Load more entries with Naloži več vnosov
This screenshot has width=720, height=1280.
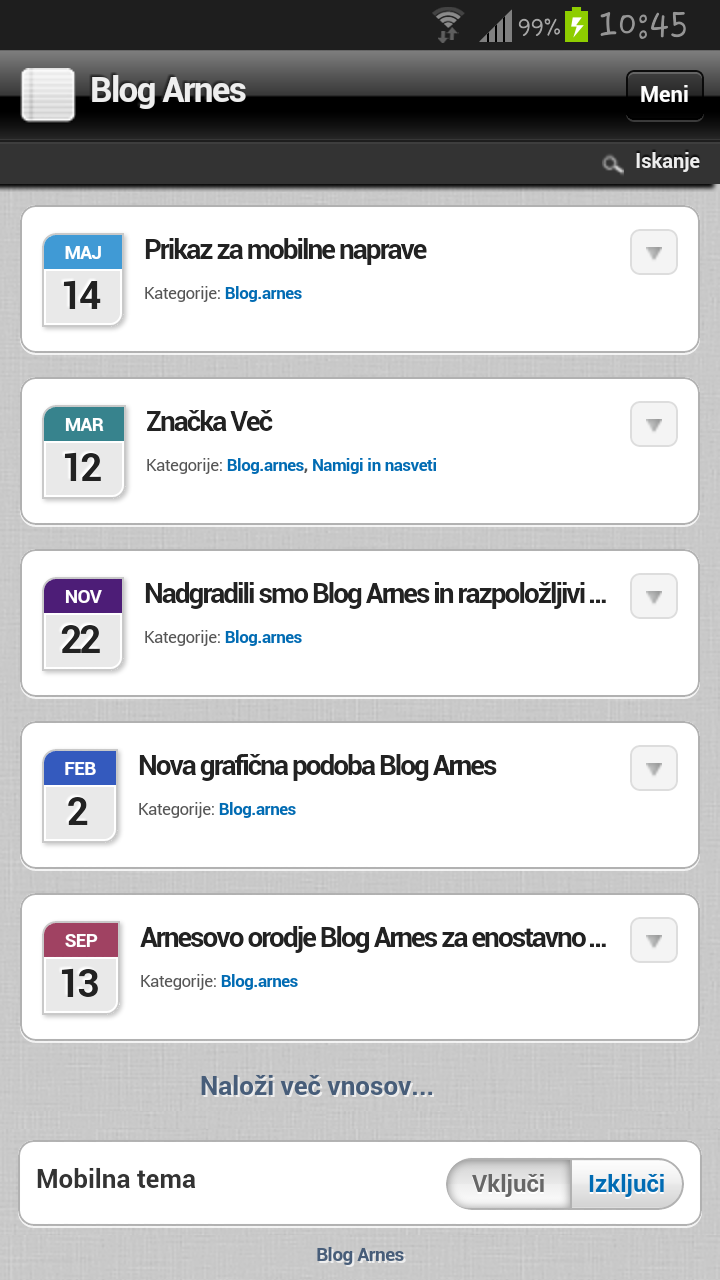point(317,1086)
